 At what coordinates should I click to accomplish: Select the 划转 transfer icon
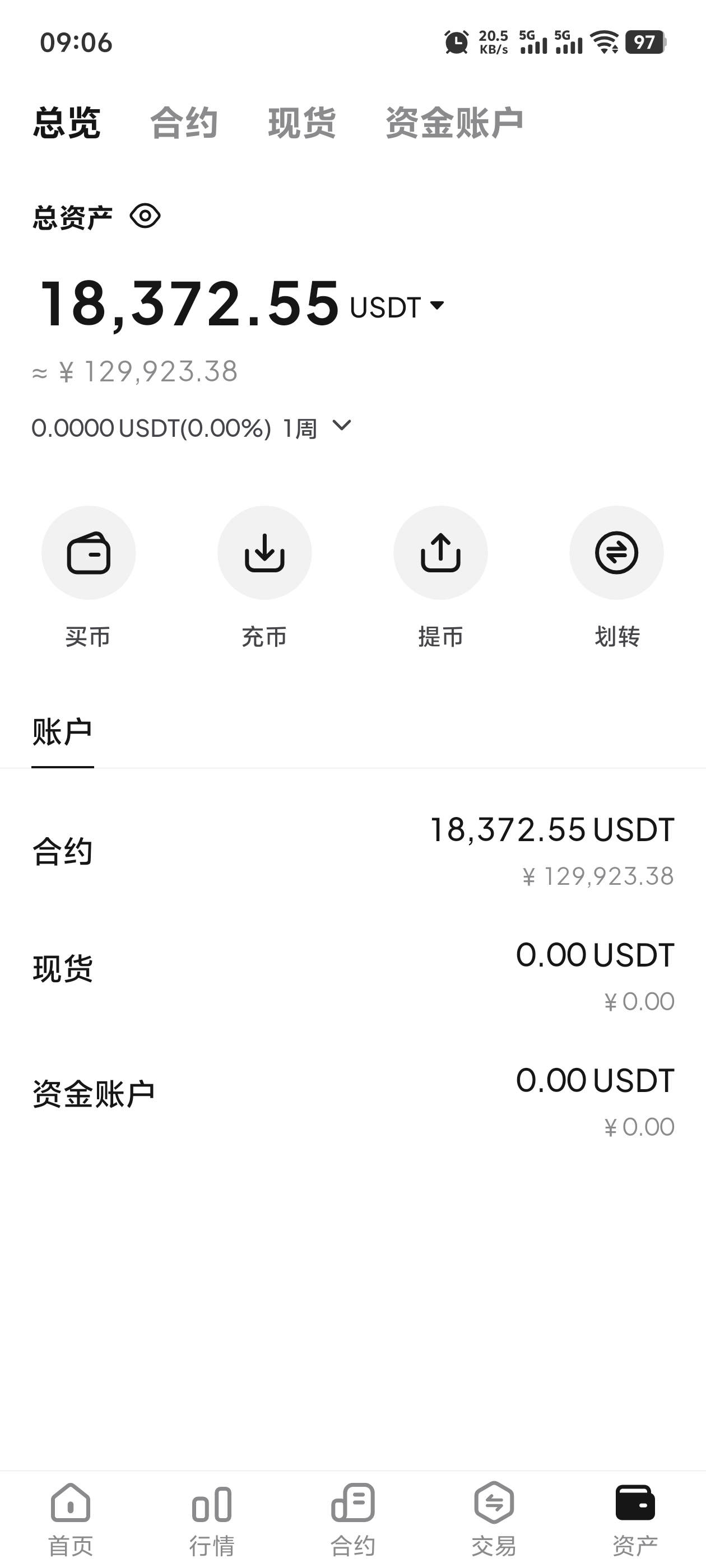pos(616,552)
